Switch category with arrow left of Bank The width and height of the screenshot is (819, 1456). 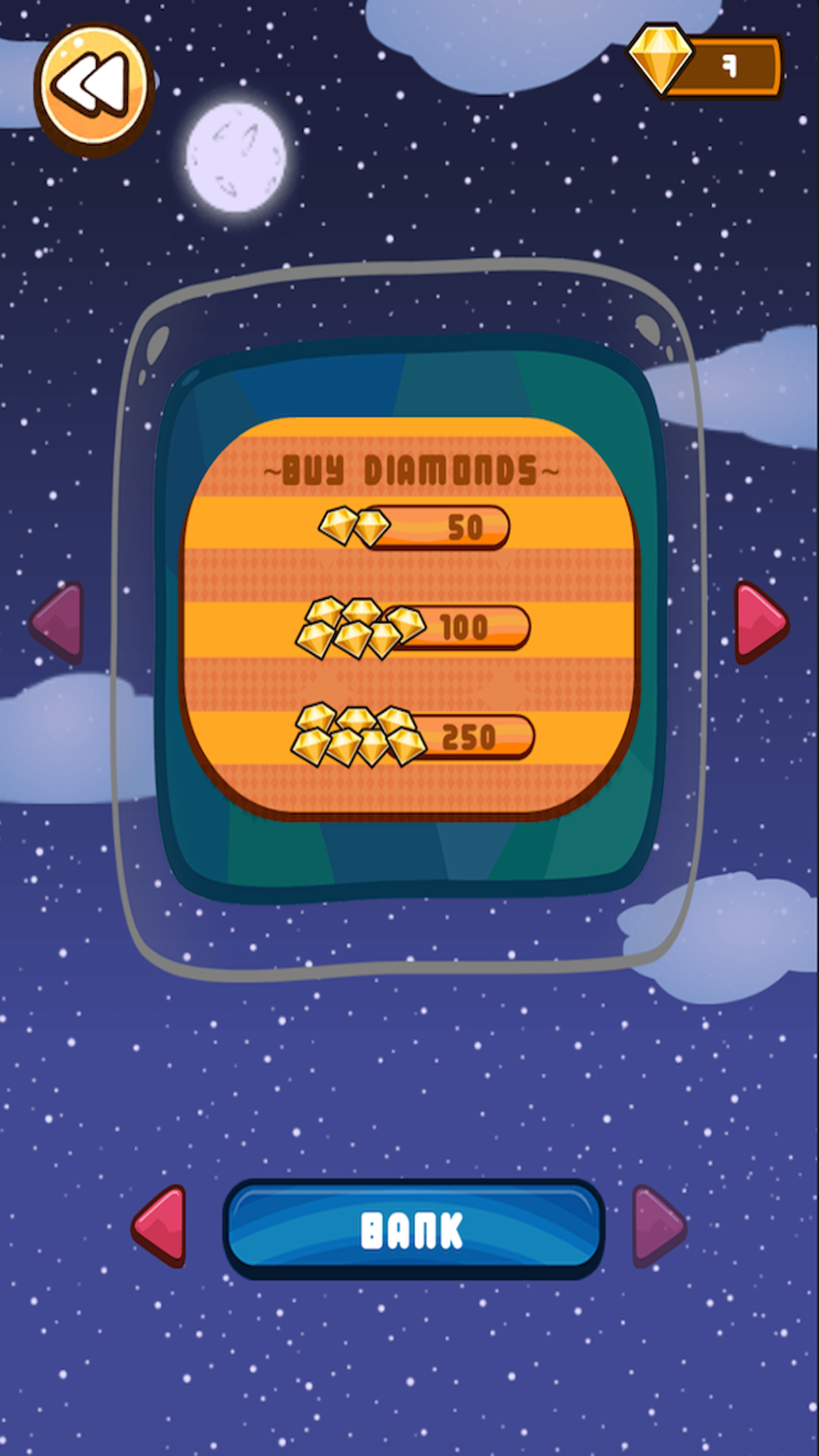[x=159, y=1227]
